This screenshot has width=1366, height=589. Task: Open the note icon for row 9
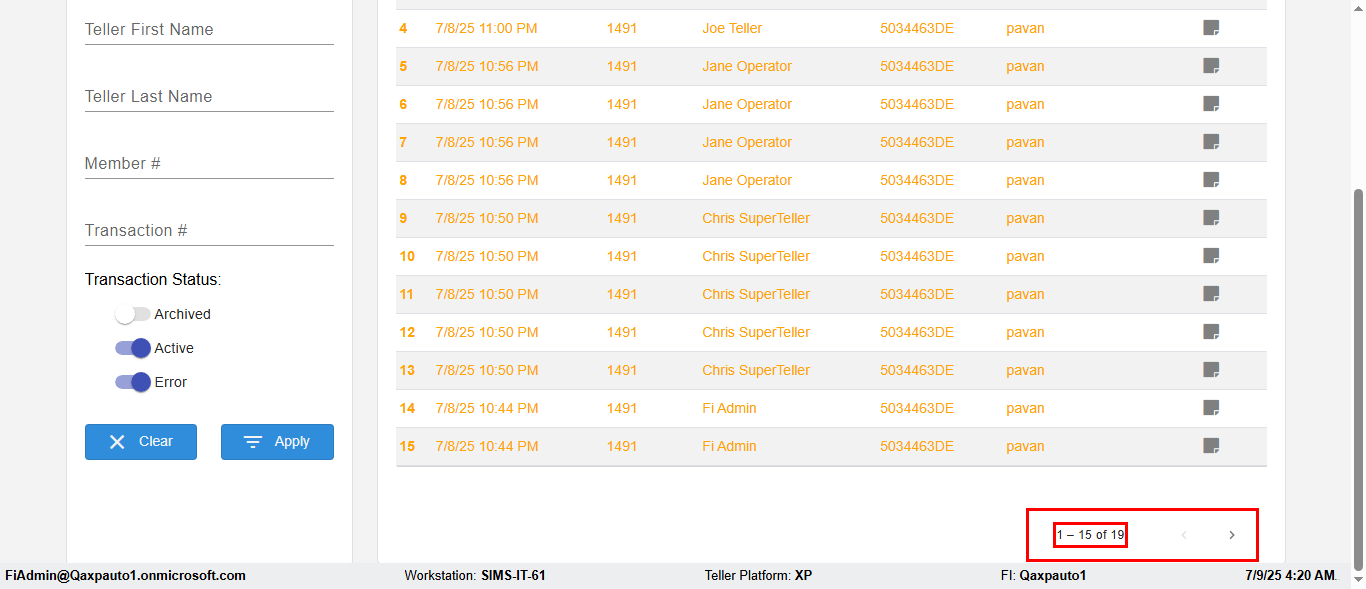tap(1211, 218)
